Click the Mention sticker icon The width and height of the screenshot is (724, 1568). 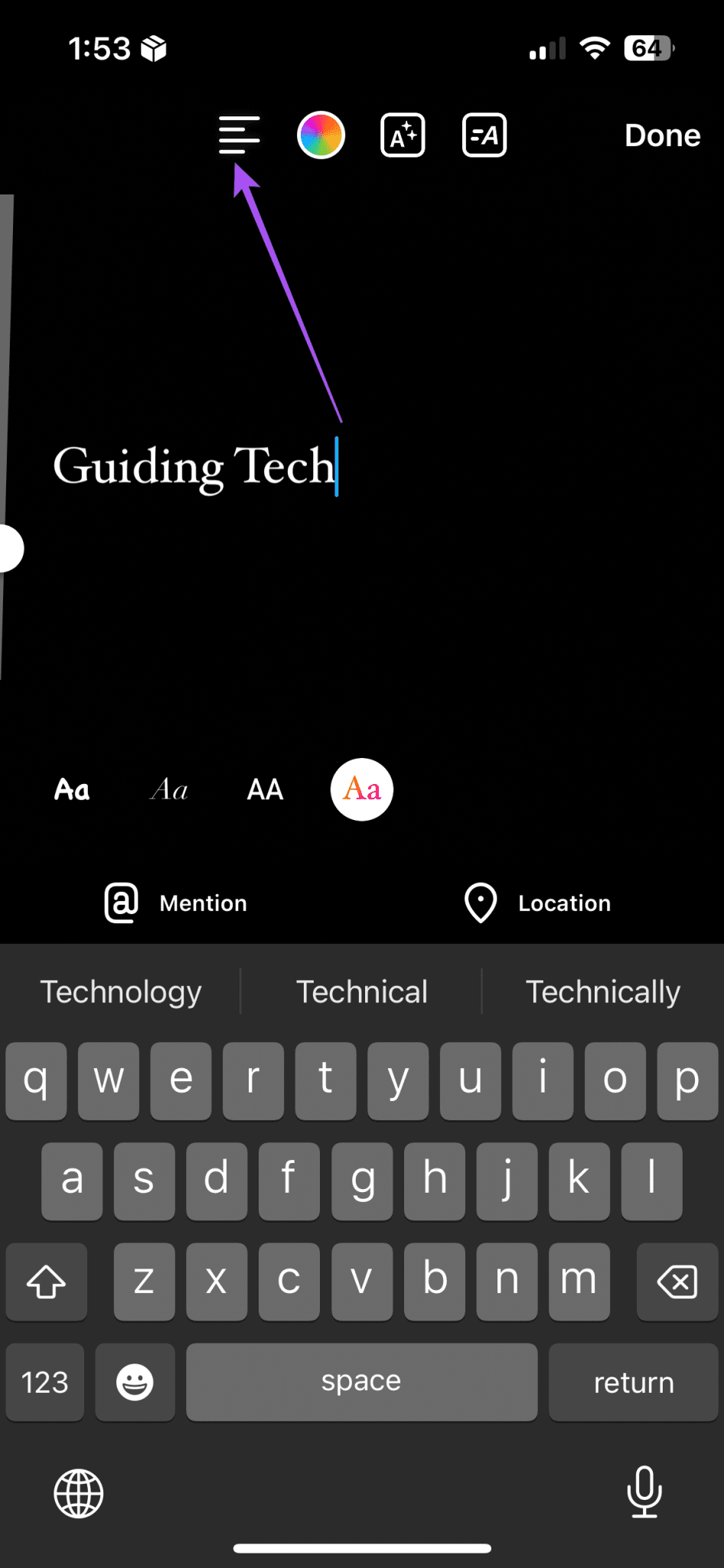tap(120, 903)
